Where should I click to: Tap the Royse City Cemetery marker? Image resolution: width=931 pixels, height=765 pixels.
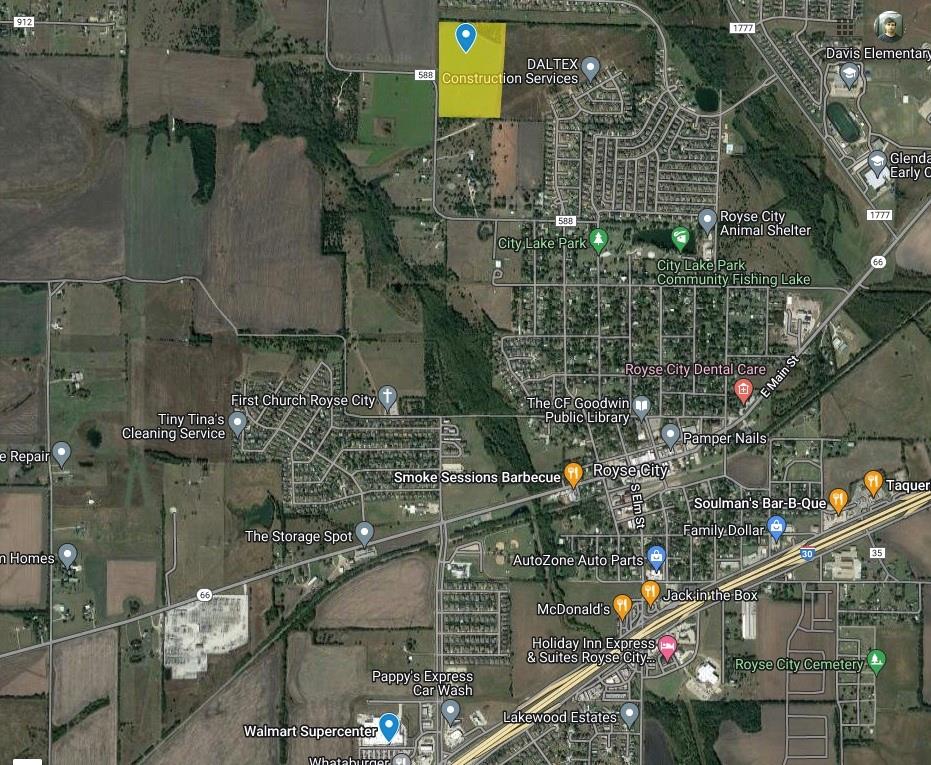pyautogui.click(x=876, y=661)
